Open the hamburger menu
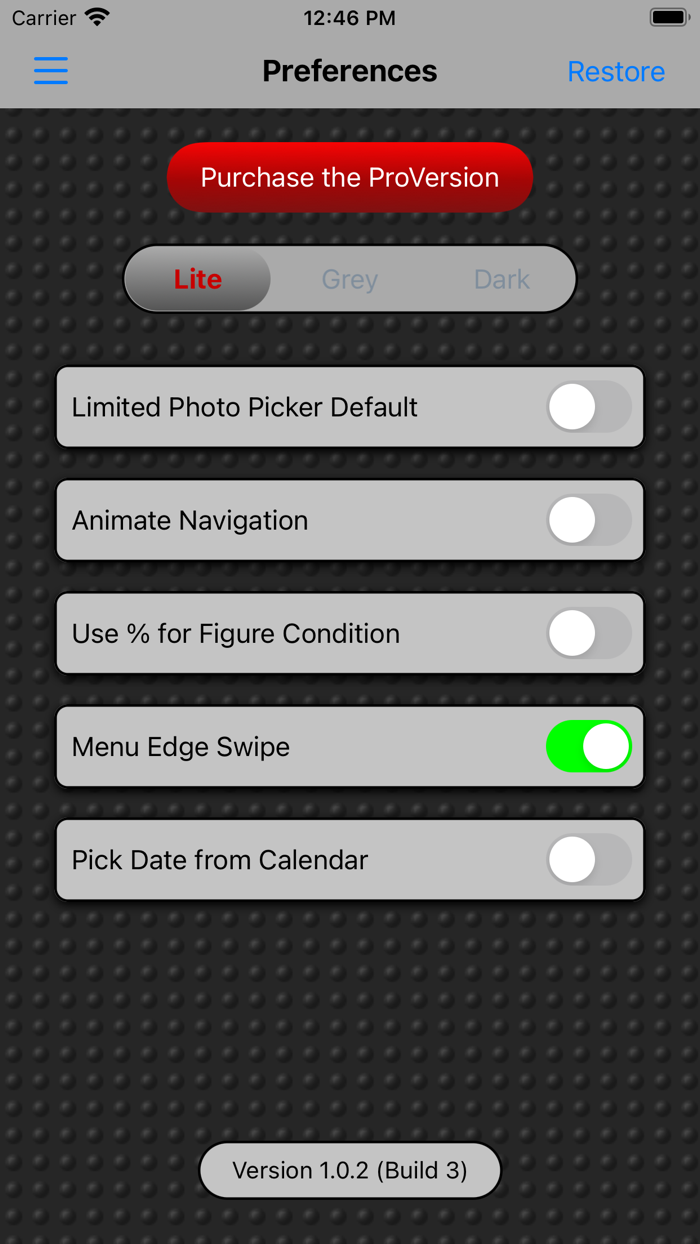This screenshot has height=1244, width=700. click(51, 71)
